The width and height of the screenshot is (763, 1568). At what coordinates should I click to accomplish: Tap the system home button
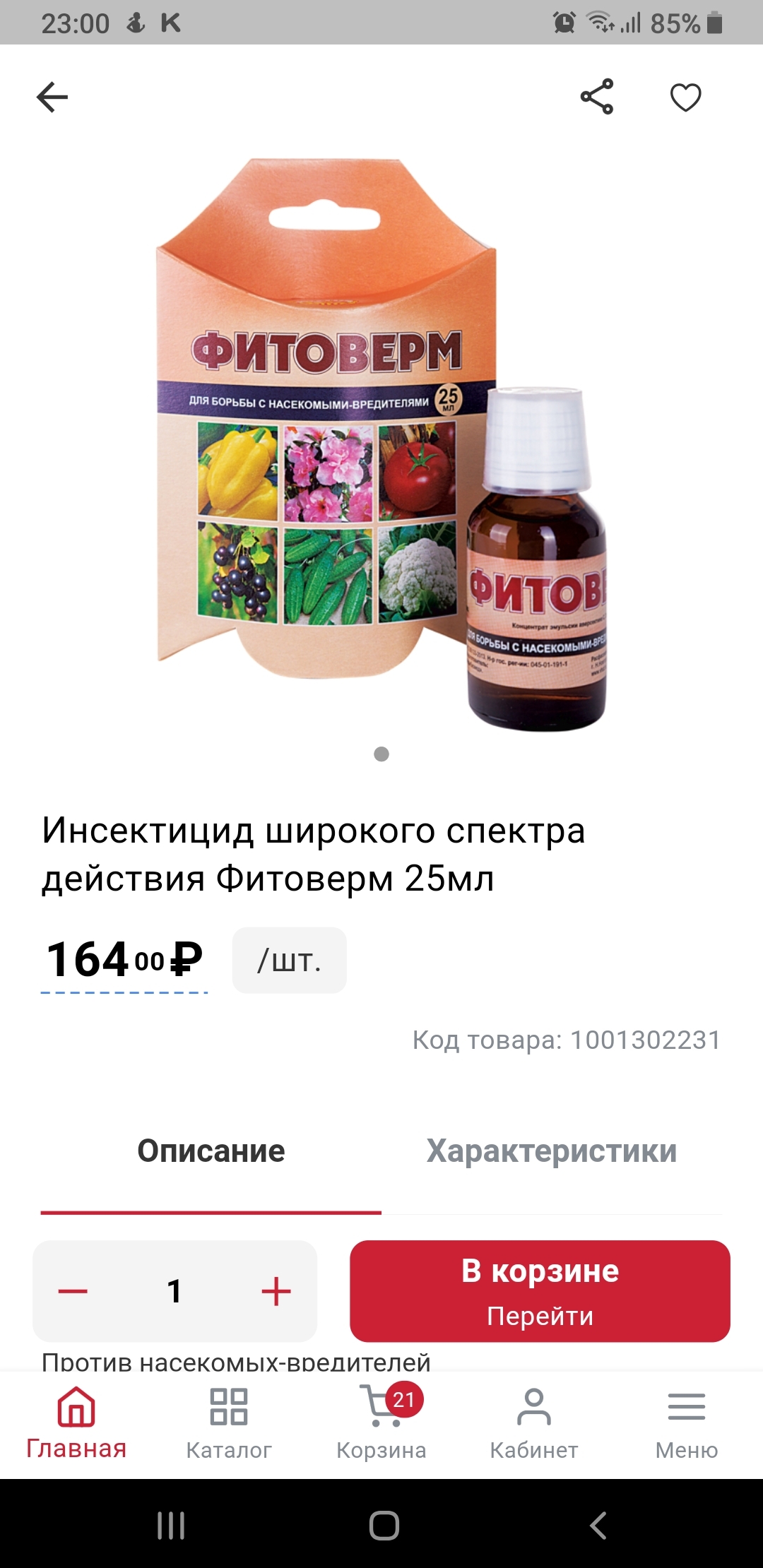click(x=384, y=1525)
